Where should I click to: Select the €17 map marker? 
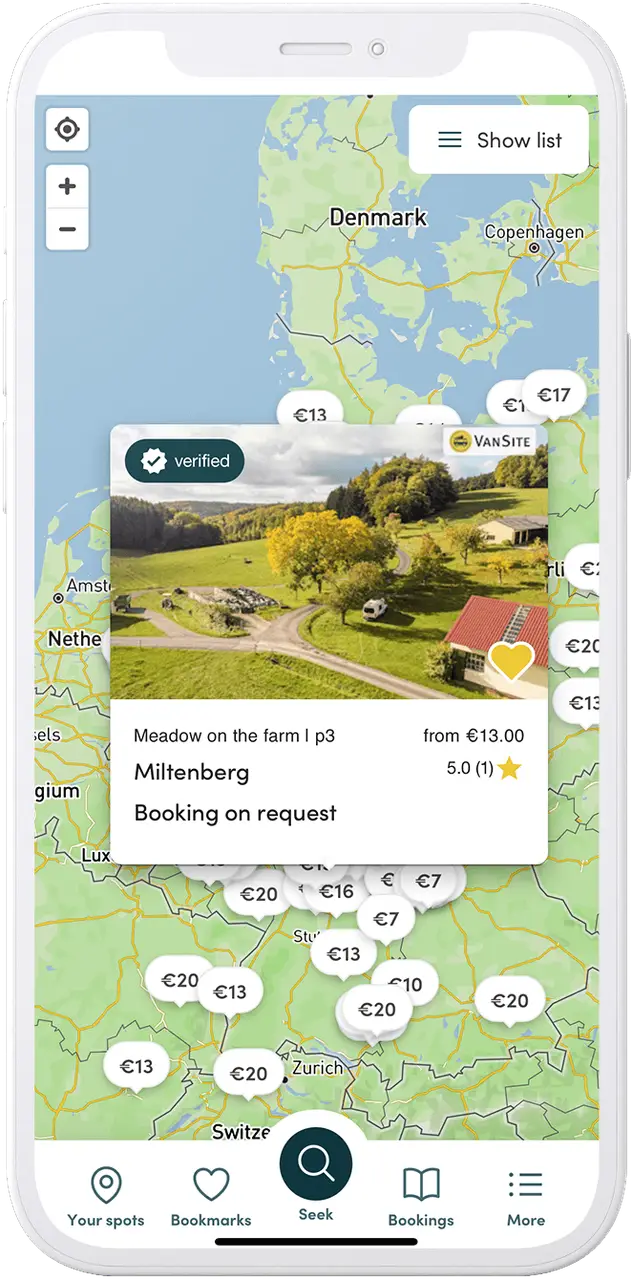(x=553, y=395)
